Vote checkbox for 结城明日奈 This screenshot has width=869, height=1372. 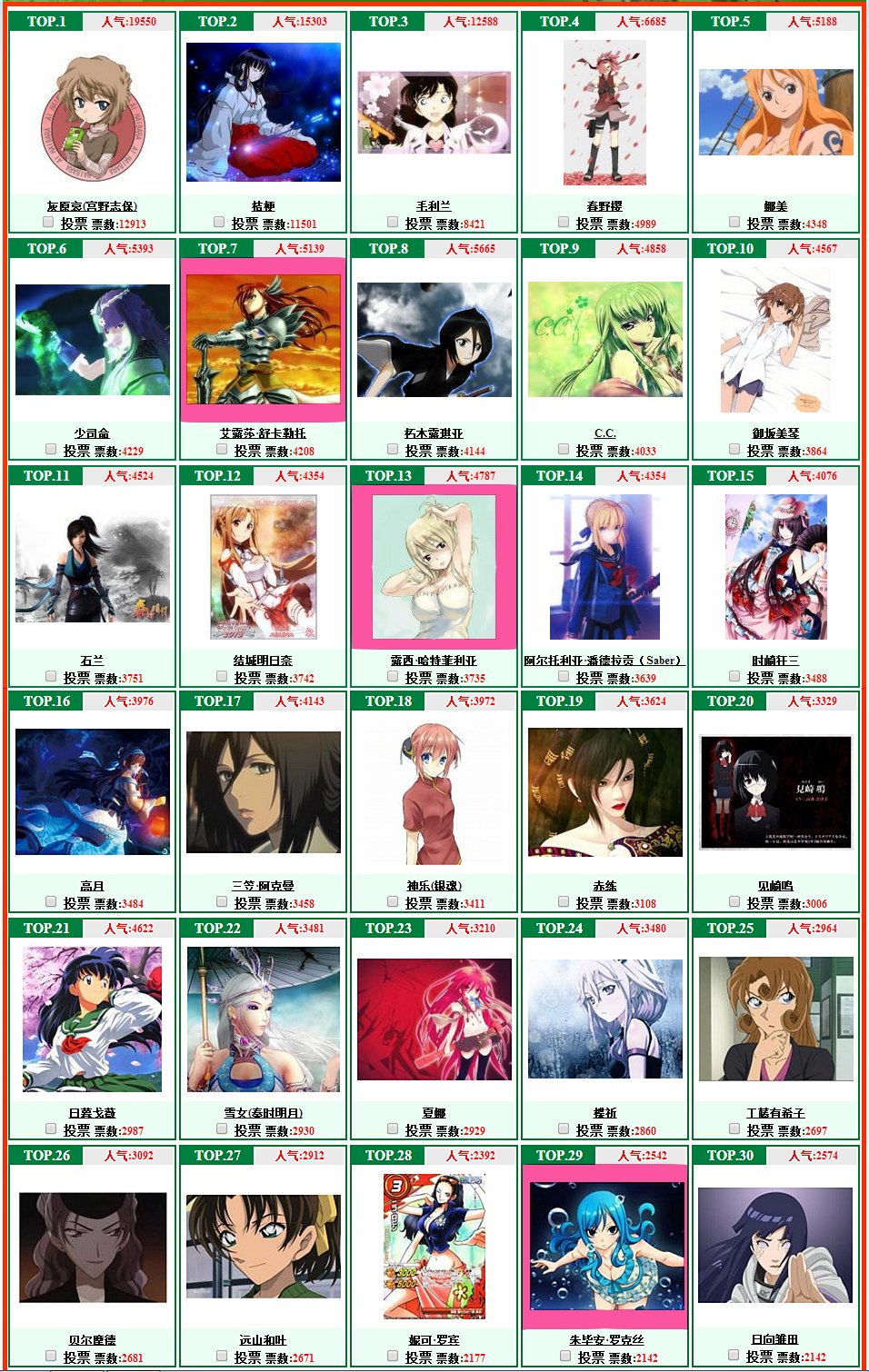[x=222, y=676]
